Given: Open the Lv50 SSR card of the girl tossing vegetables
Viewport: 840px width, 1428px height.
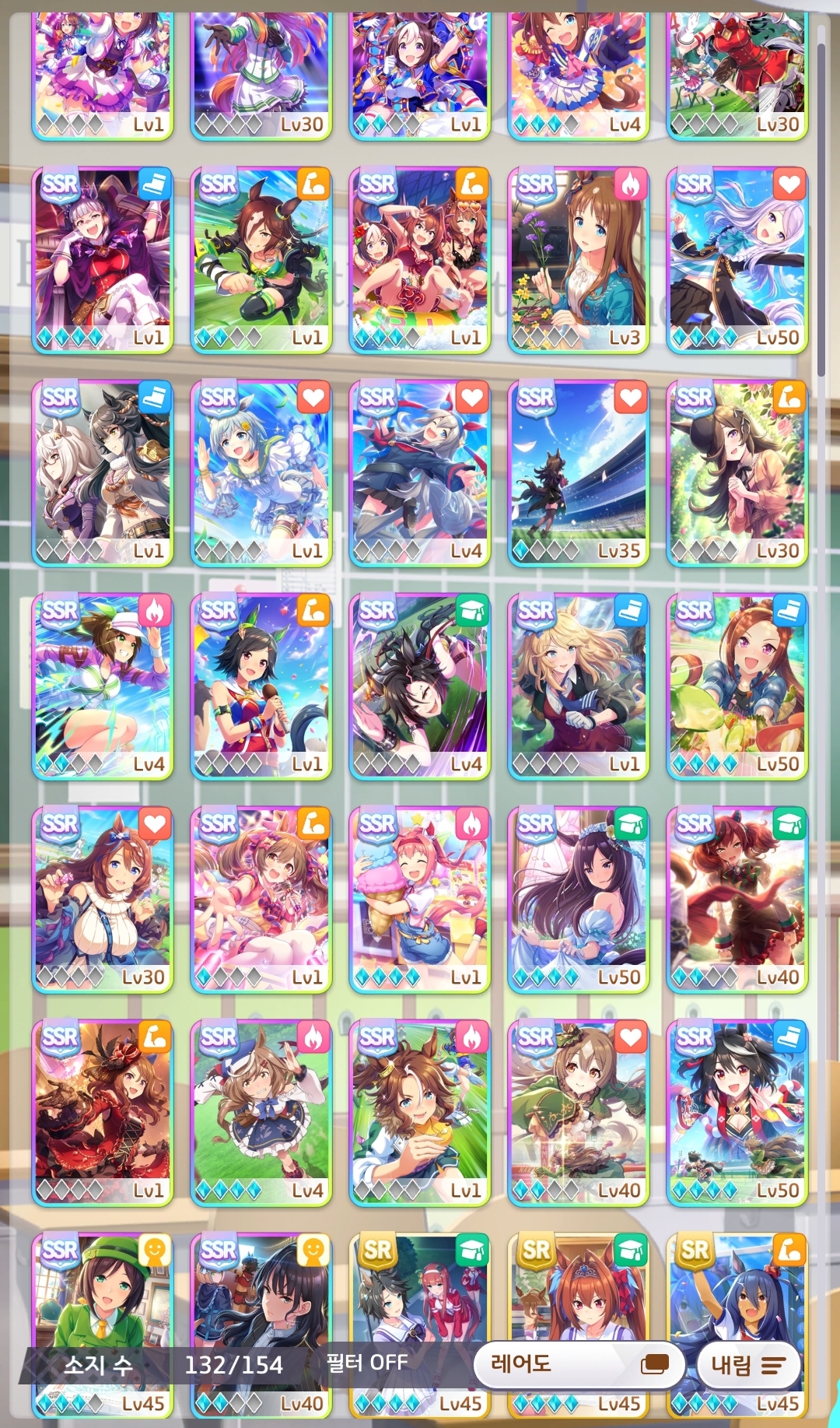Looking at the screenshot, I should [737, 686].
